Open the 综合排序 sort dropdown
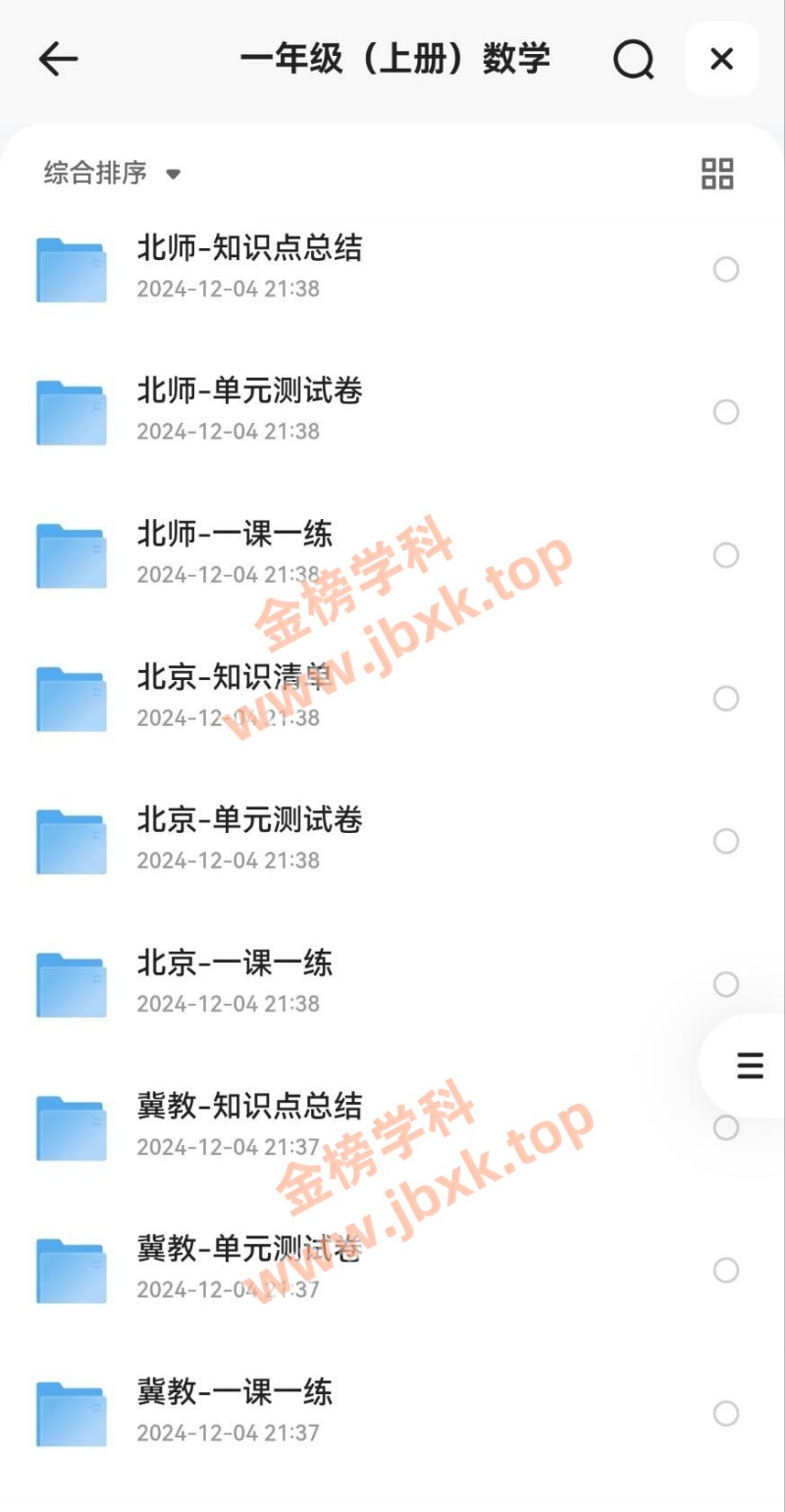Screen dimensions: 785x1512 click(x=93, y=174)
